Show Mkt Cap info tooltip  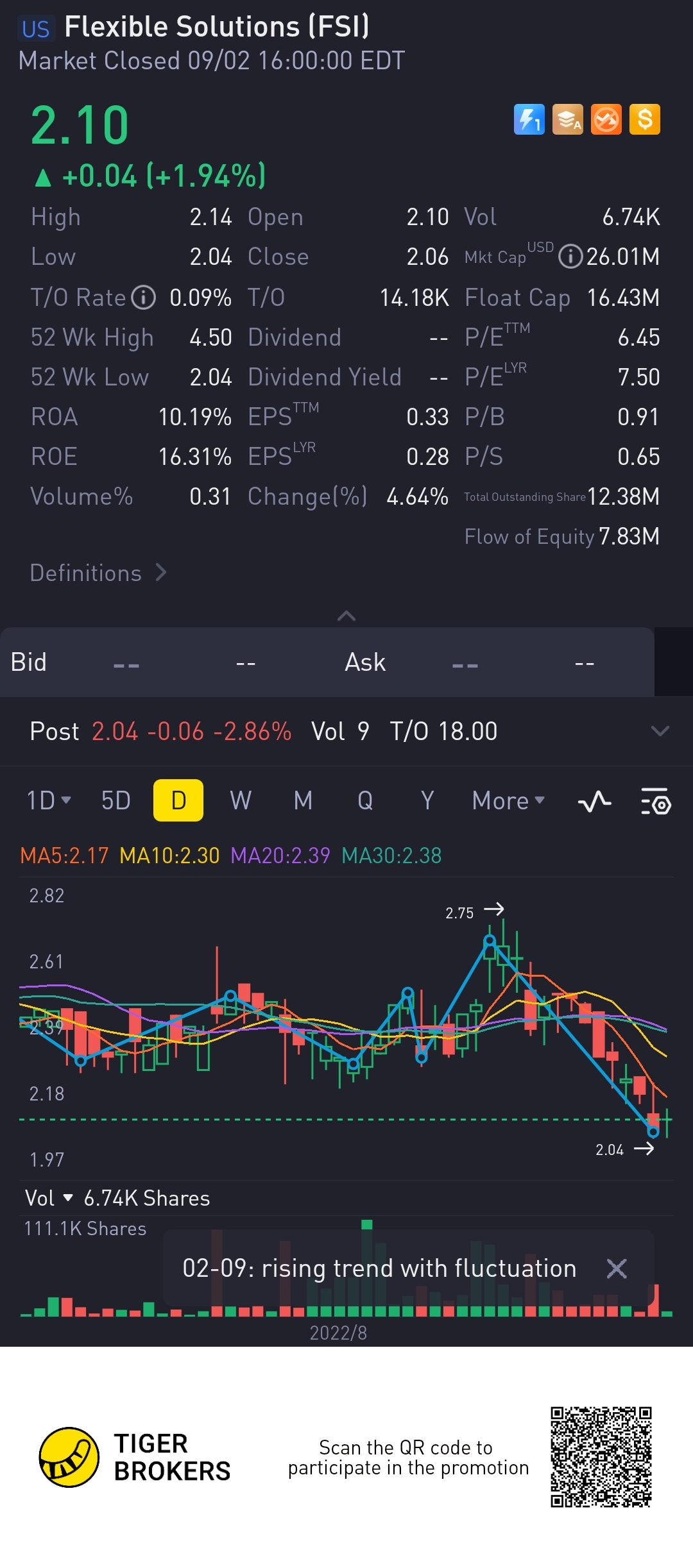pos(570,257)
